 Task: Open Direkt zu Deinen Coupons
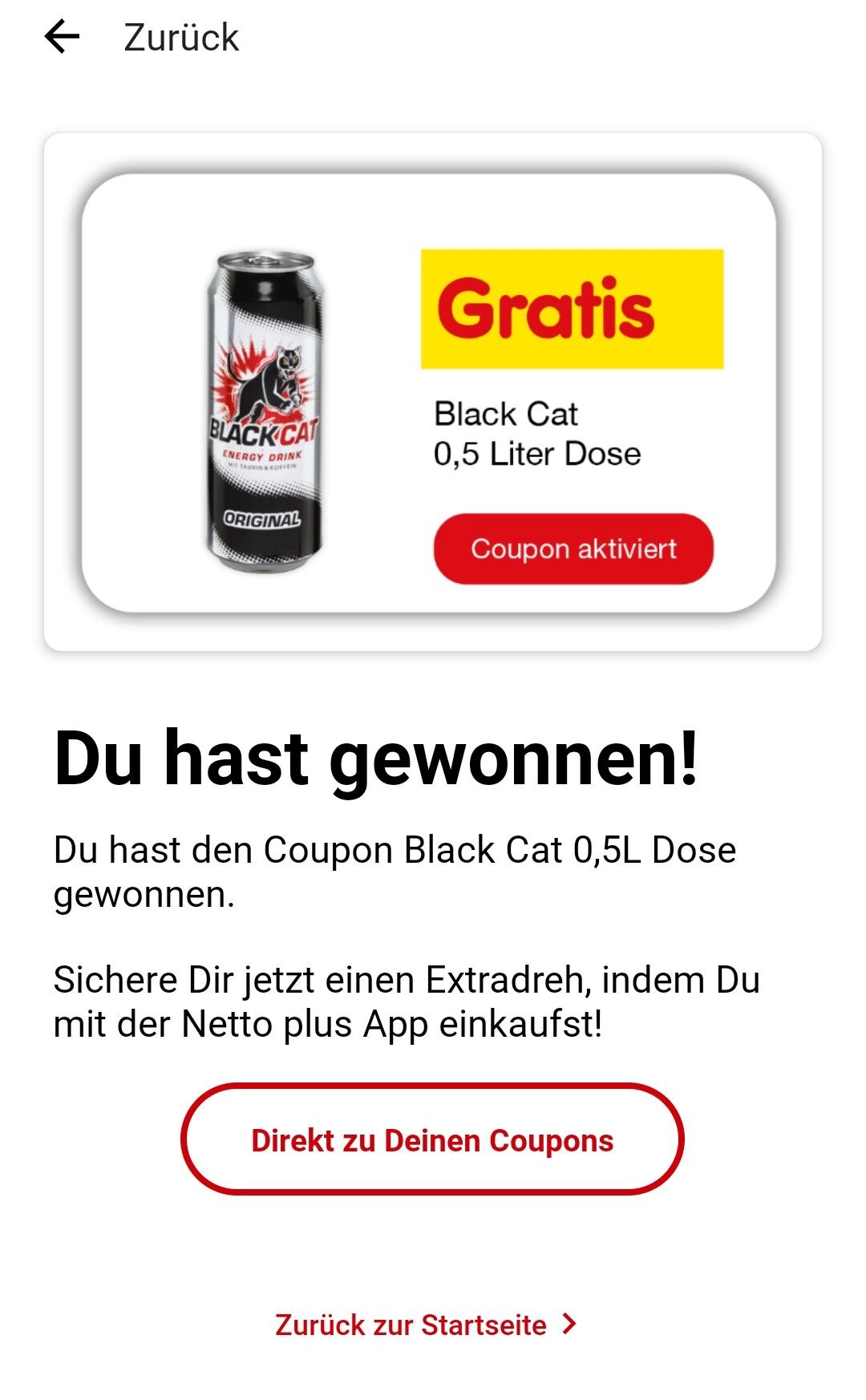(432, 1139)
